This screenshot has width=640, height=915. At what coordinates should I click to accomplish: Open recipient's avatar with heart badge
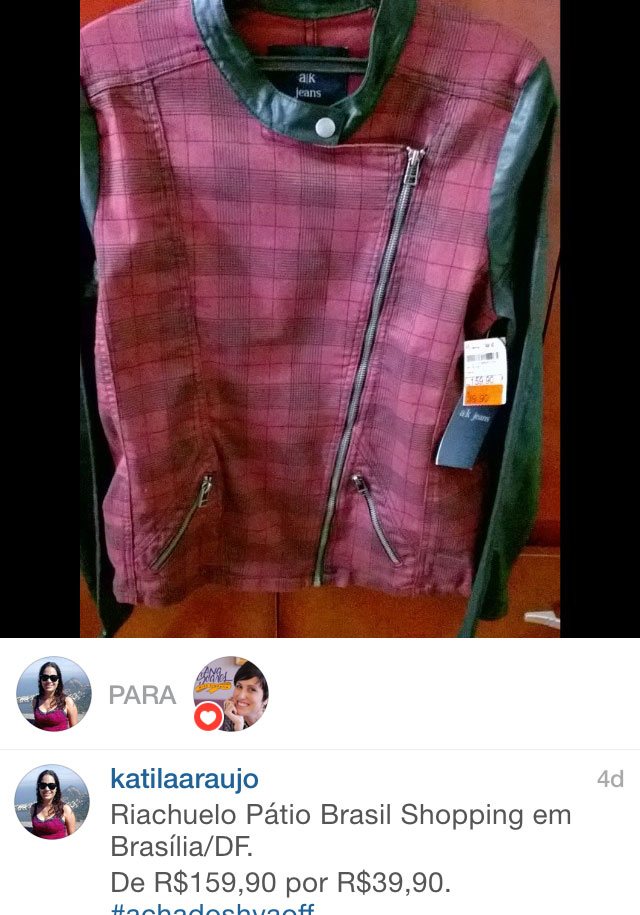(x=231, y=694)
